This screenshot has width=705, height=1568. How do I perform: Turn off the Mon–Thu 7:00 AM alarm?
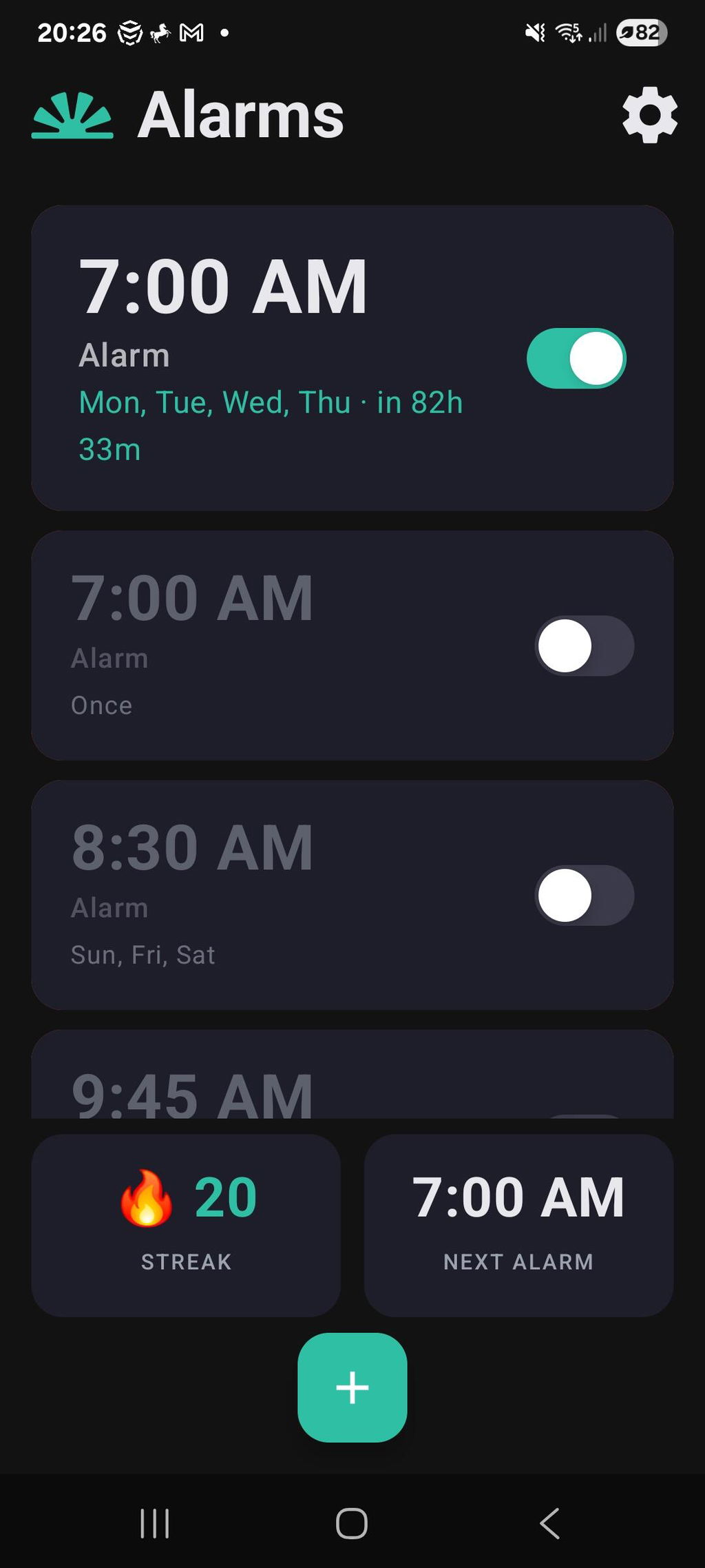coord(576,358)
